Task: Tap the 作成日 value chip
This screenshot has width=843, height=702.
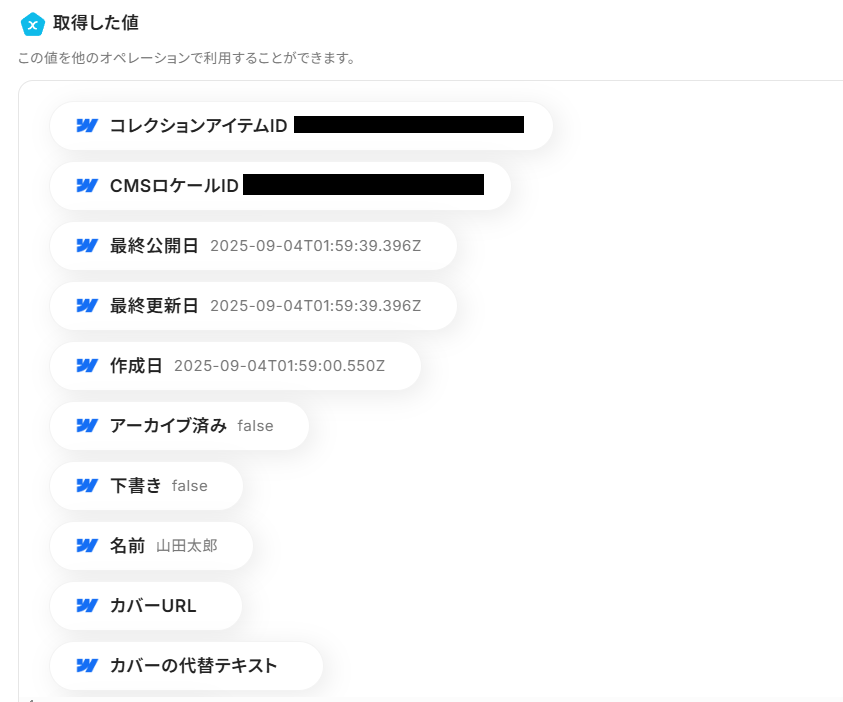Action: coord(235,366)
